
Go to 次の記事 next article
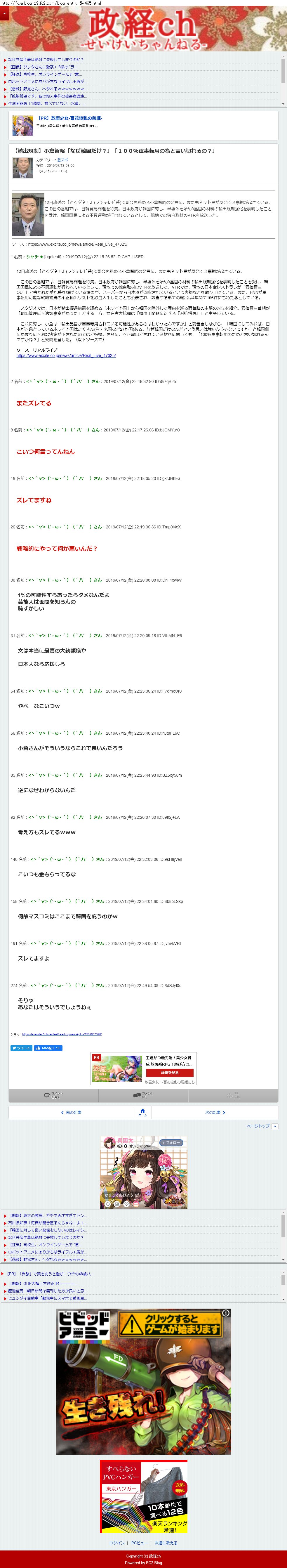coord(215,1112)
